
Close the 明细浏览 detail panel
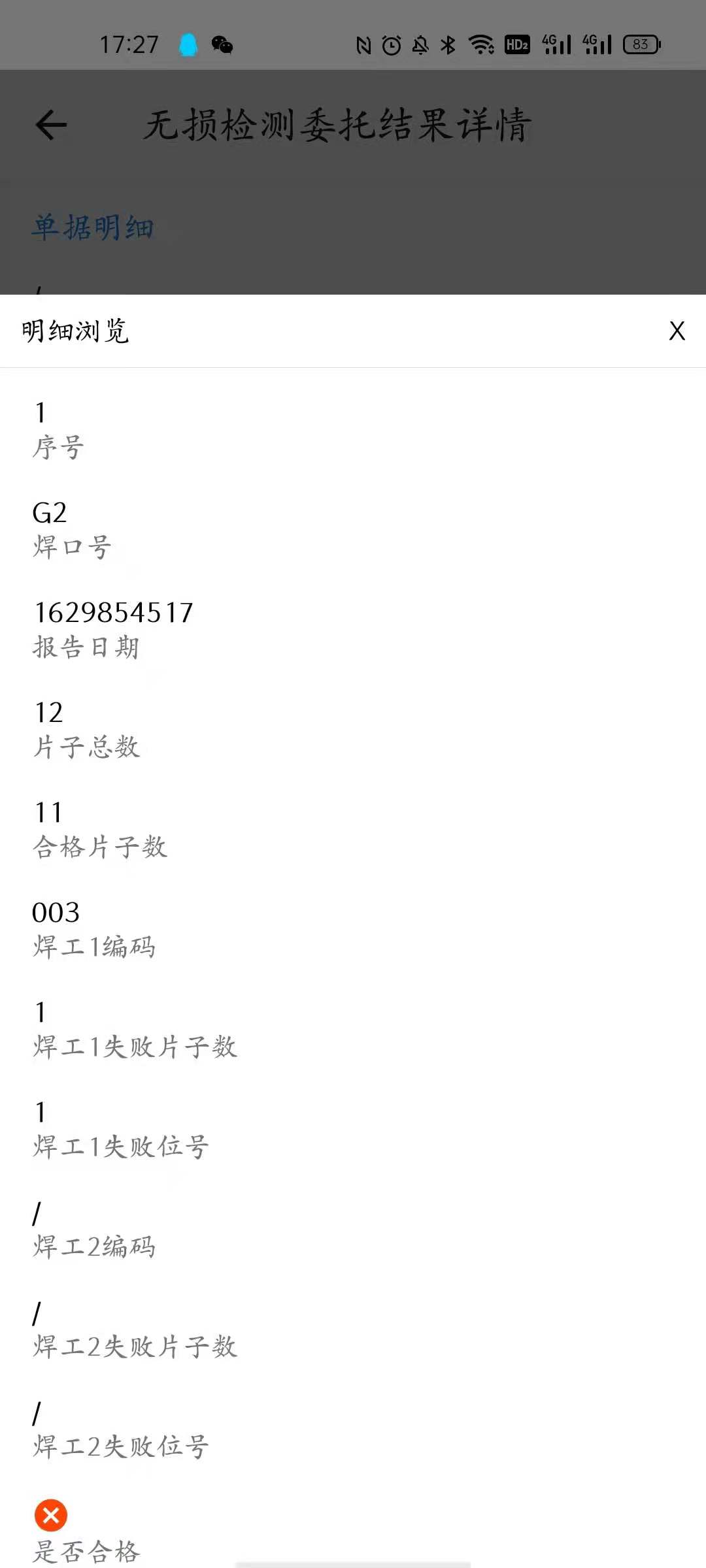[x=677, y=331]
